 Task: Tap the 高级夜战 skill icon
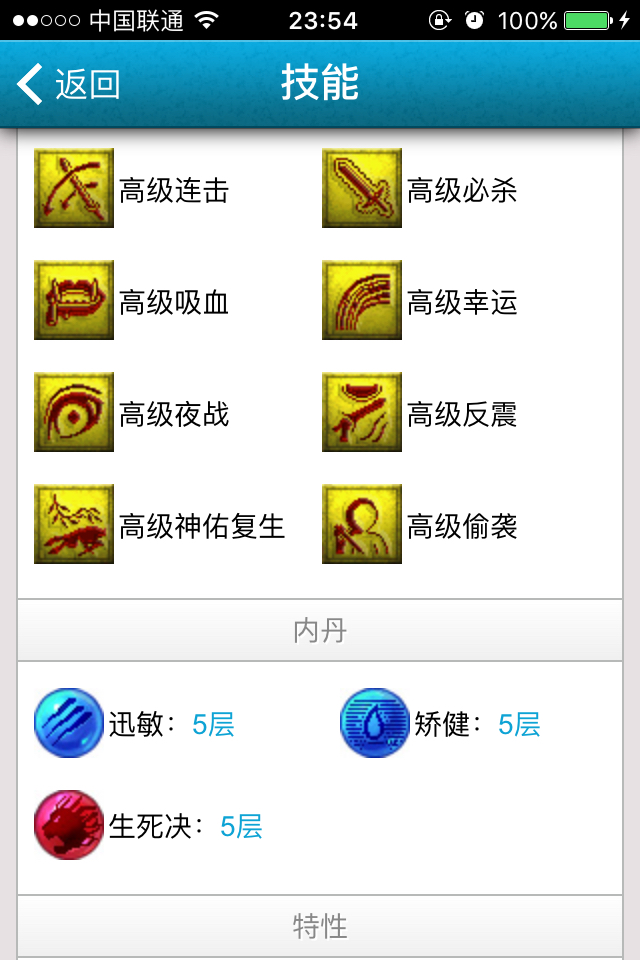[74, 412]
